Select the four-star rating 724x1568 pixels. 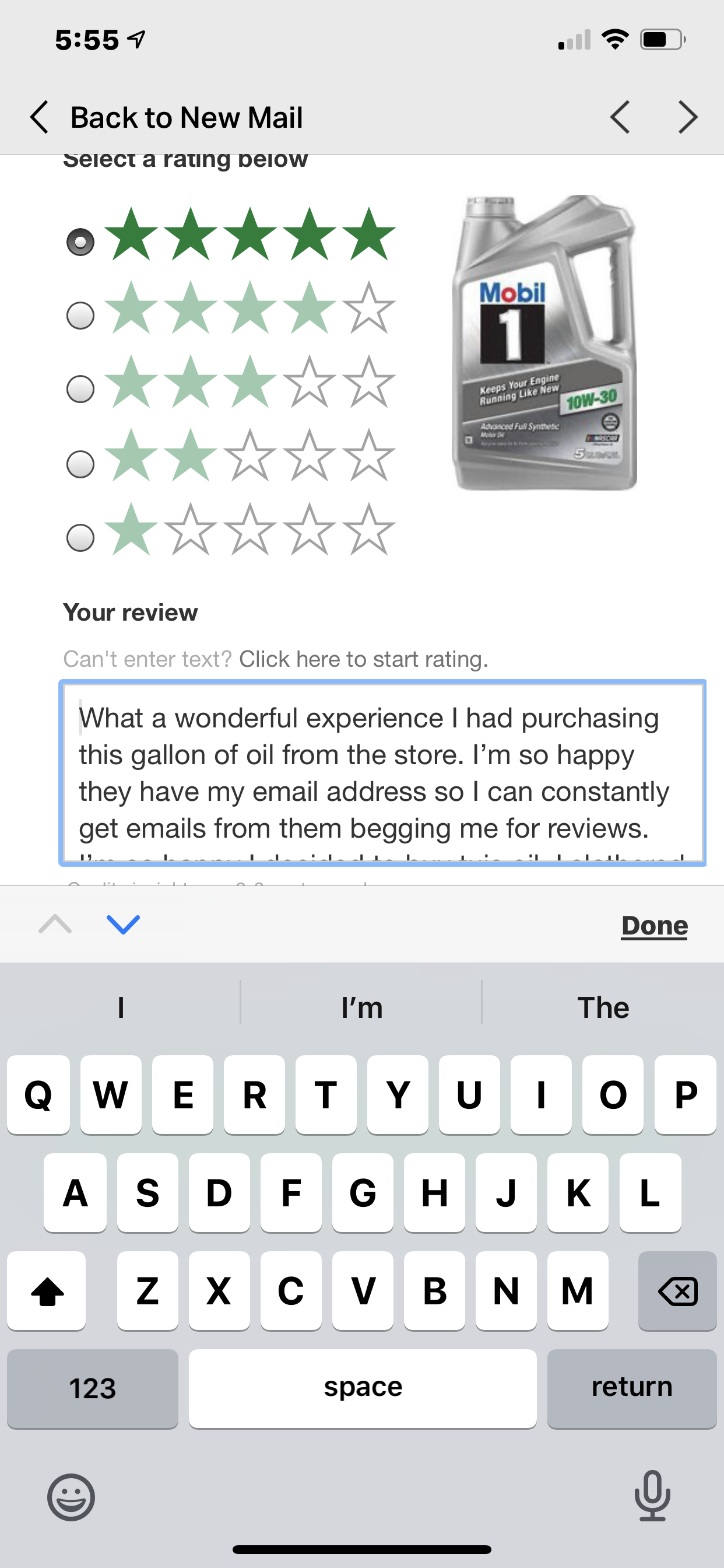pyautogui.click(x=80, y=316)
